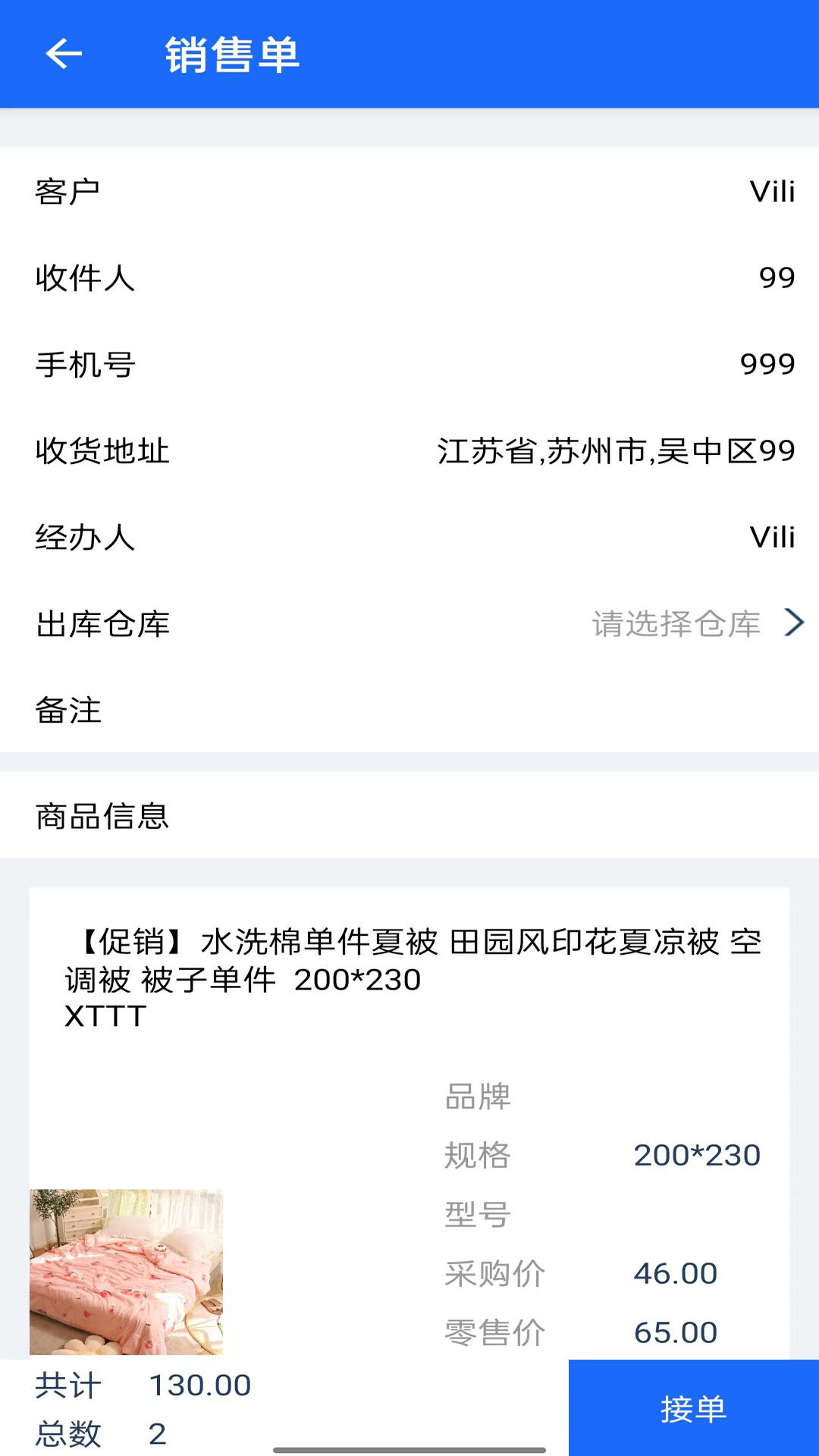Screen dimensions: 819x1456
Task: Tap the 接单 button to accept order
Action: (694, 1408)
